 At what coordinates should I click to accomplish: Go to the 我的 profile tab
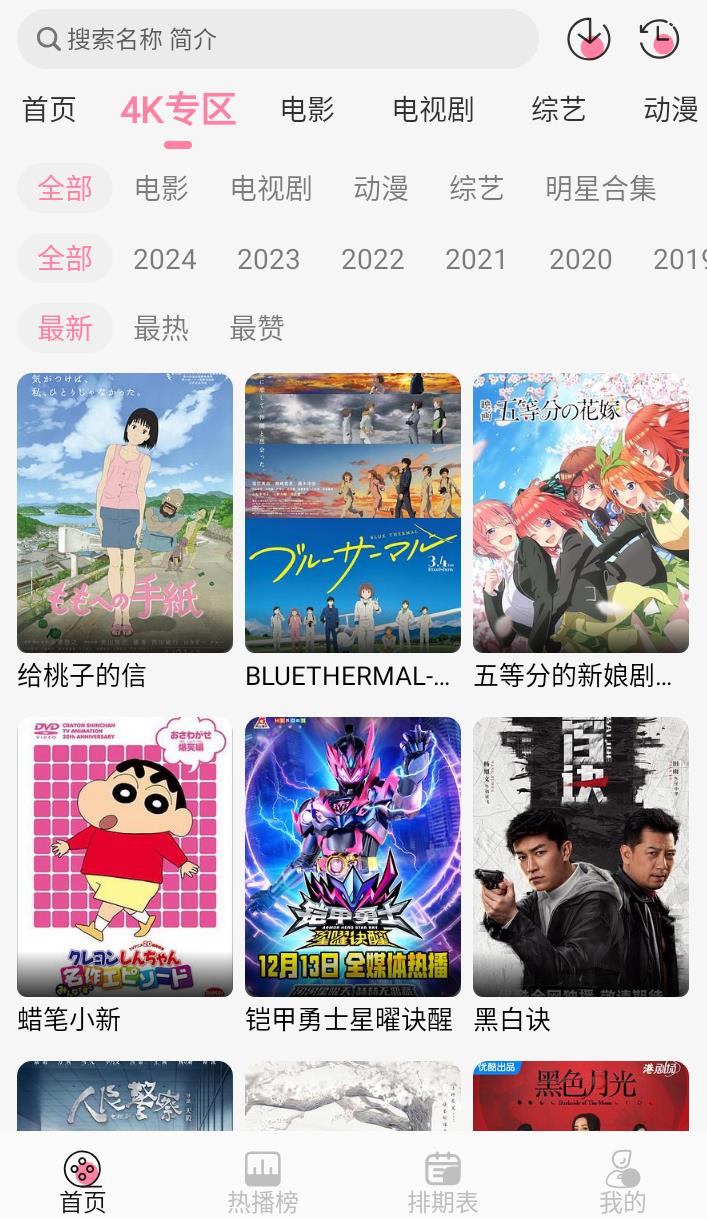click(622, 1181)
